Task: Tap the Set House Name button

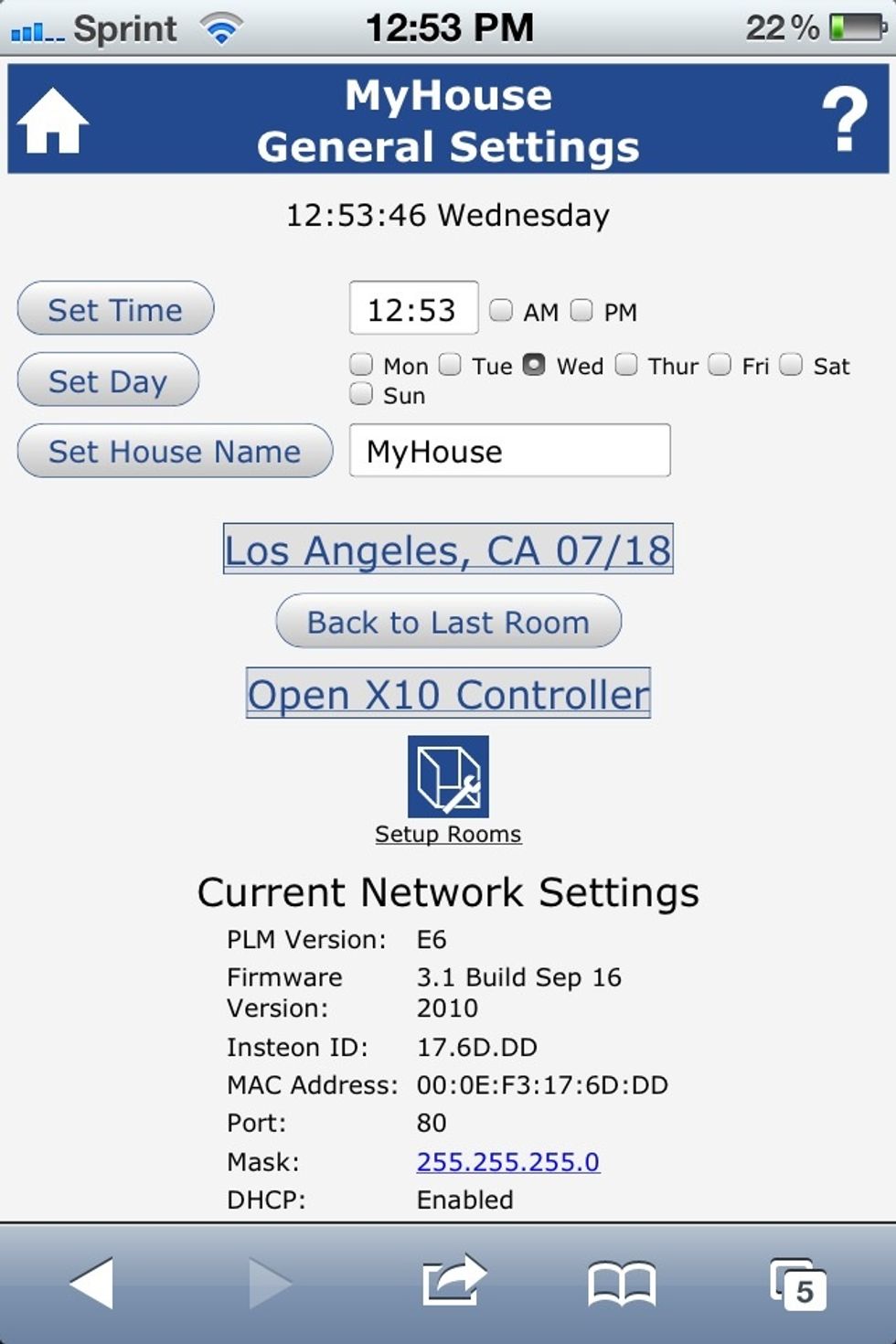Action: coord(175,451)
